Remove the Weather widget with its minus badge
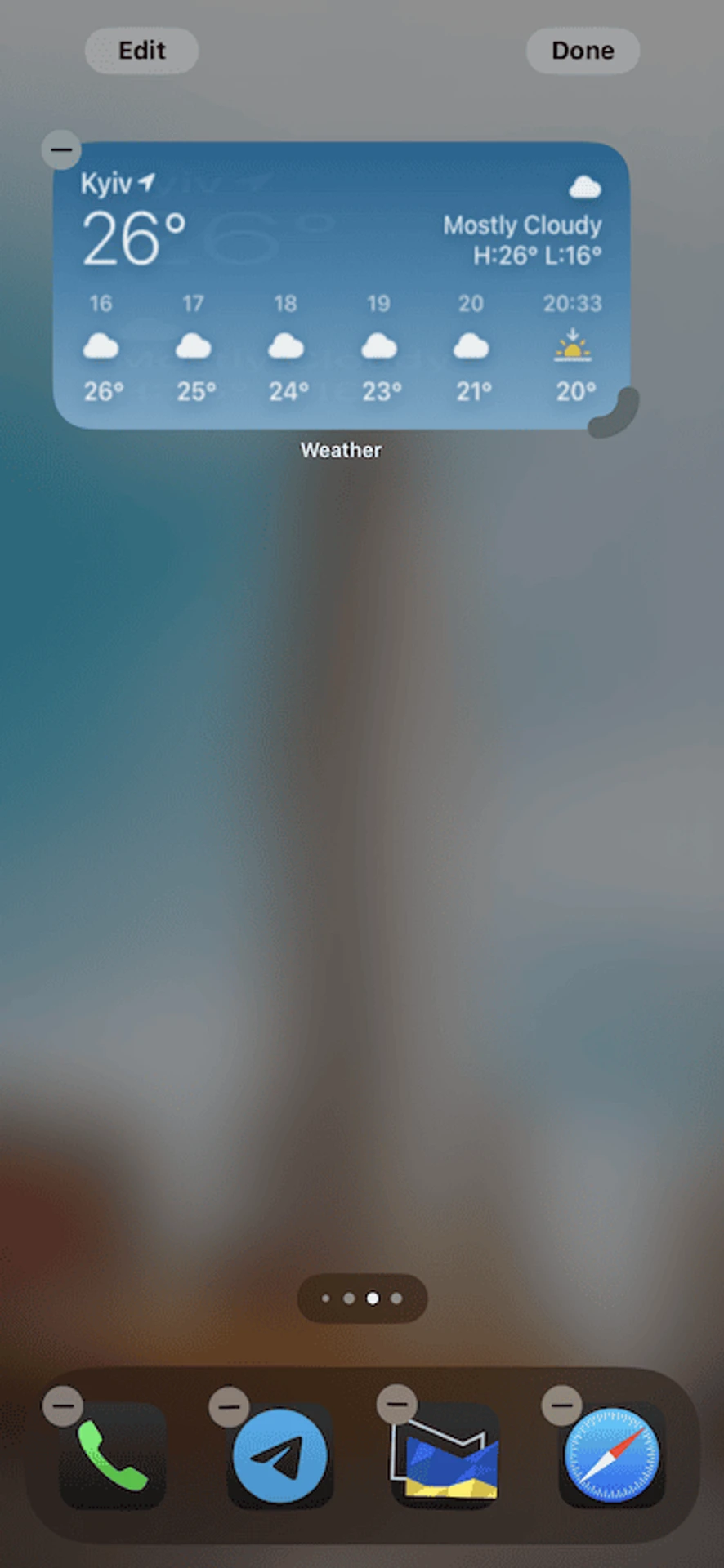The width and height of the screenshot is (724, 1568). [61, 149]
